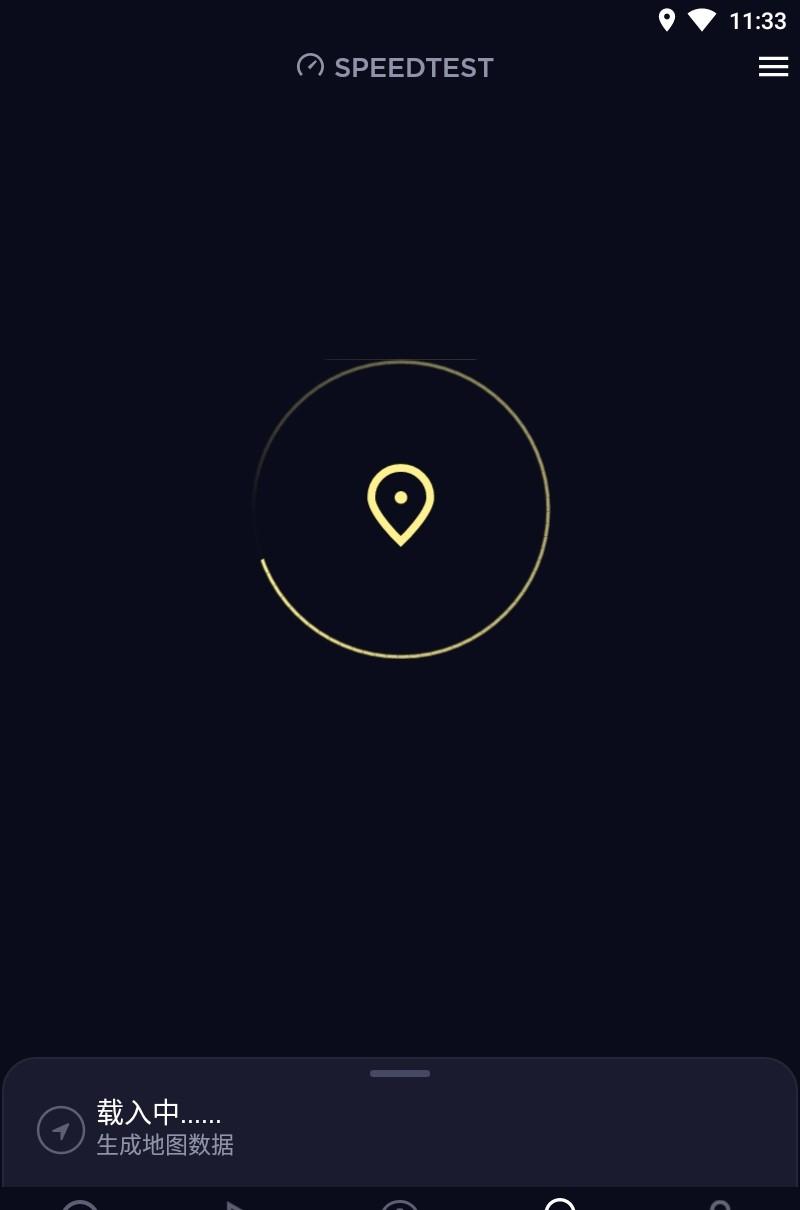
Task: Tap the account person icon in bottom bar
Action: click(720, 1205)
